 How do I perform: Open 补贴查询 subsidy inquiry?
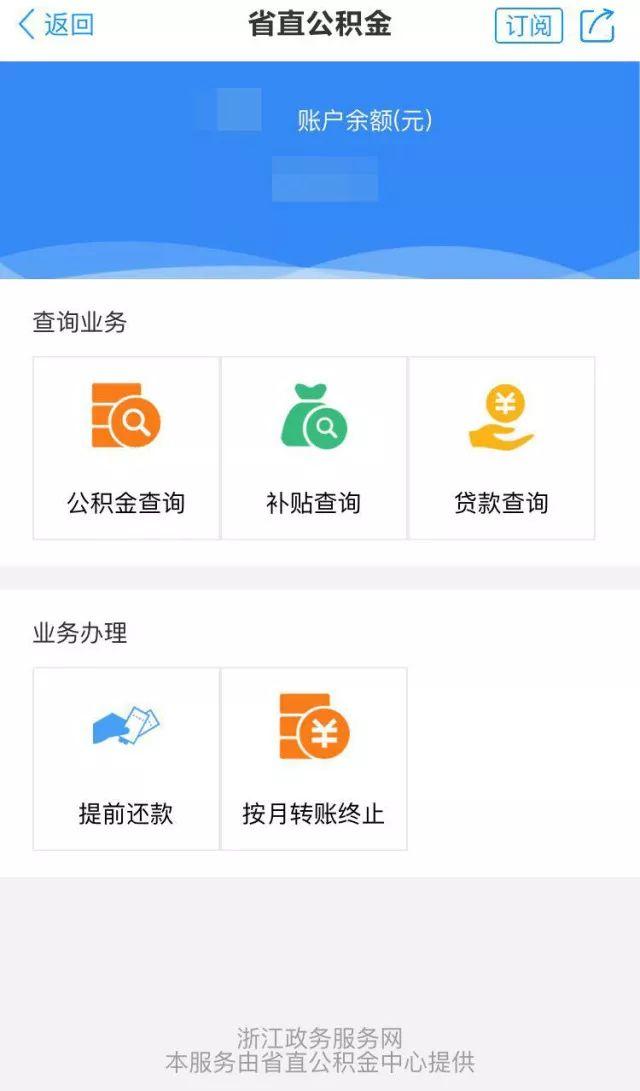(313, 449)
